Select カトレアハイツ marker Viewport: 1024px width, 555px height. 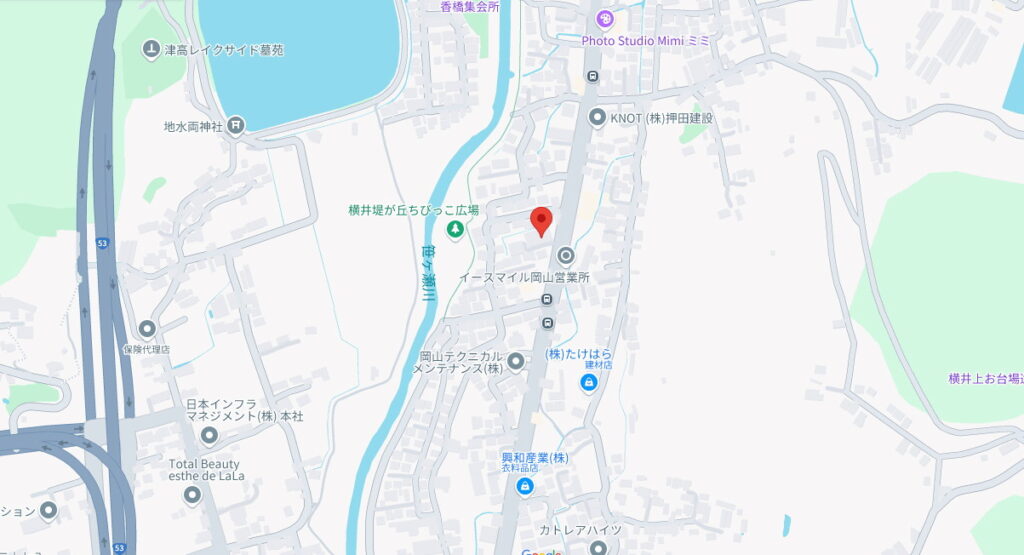point(598,547)
